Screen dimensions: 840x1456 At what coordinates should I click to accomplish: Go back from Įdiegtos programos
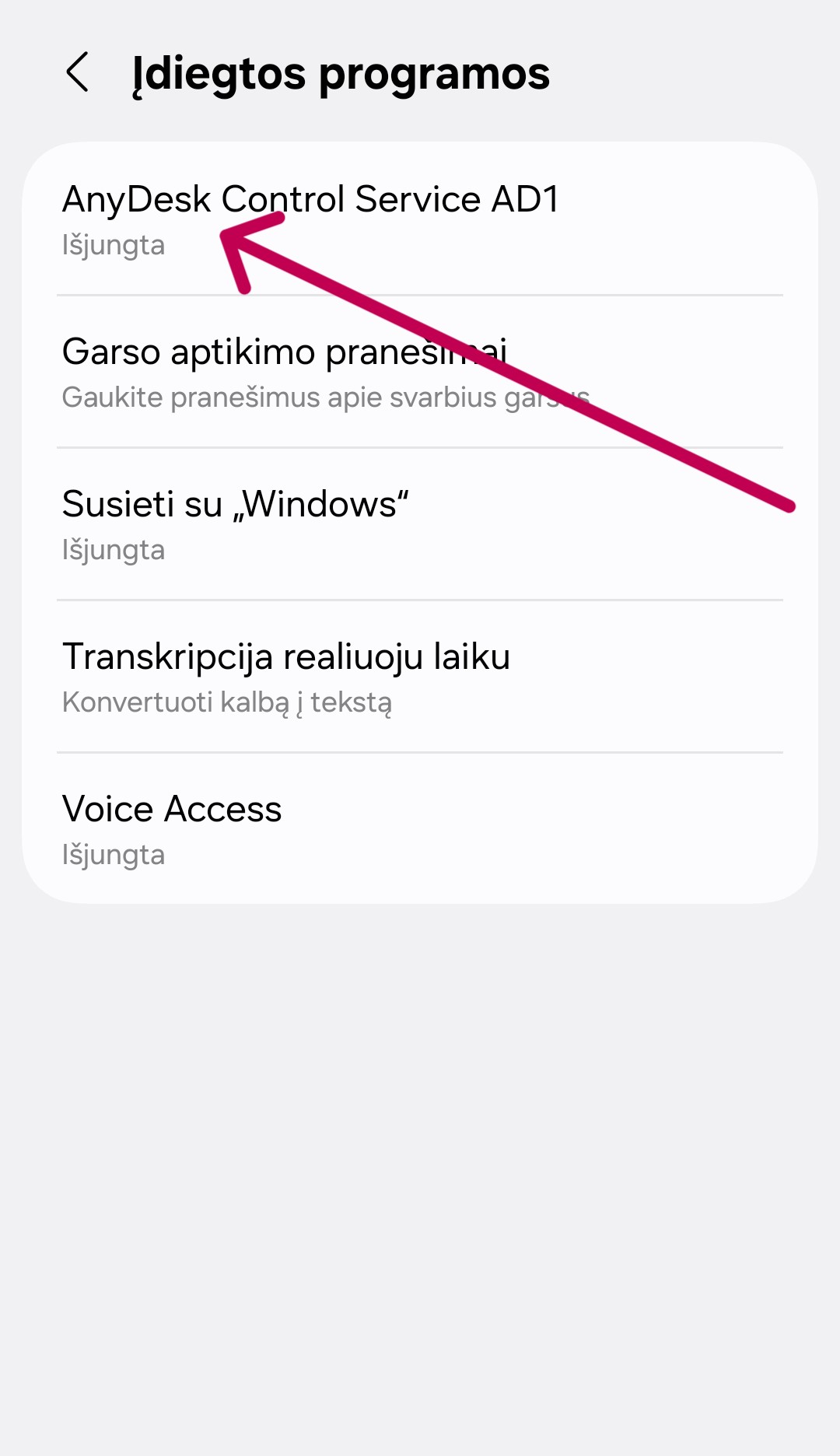tap(78, 73)
